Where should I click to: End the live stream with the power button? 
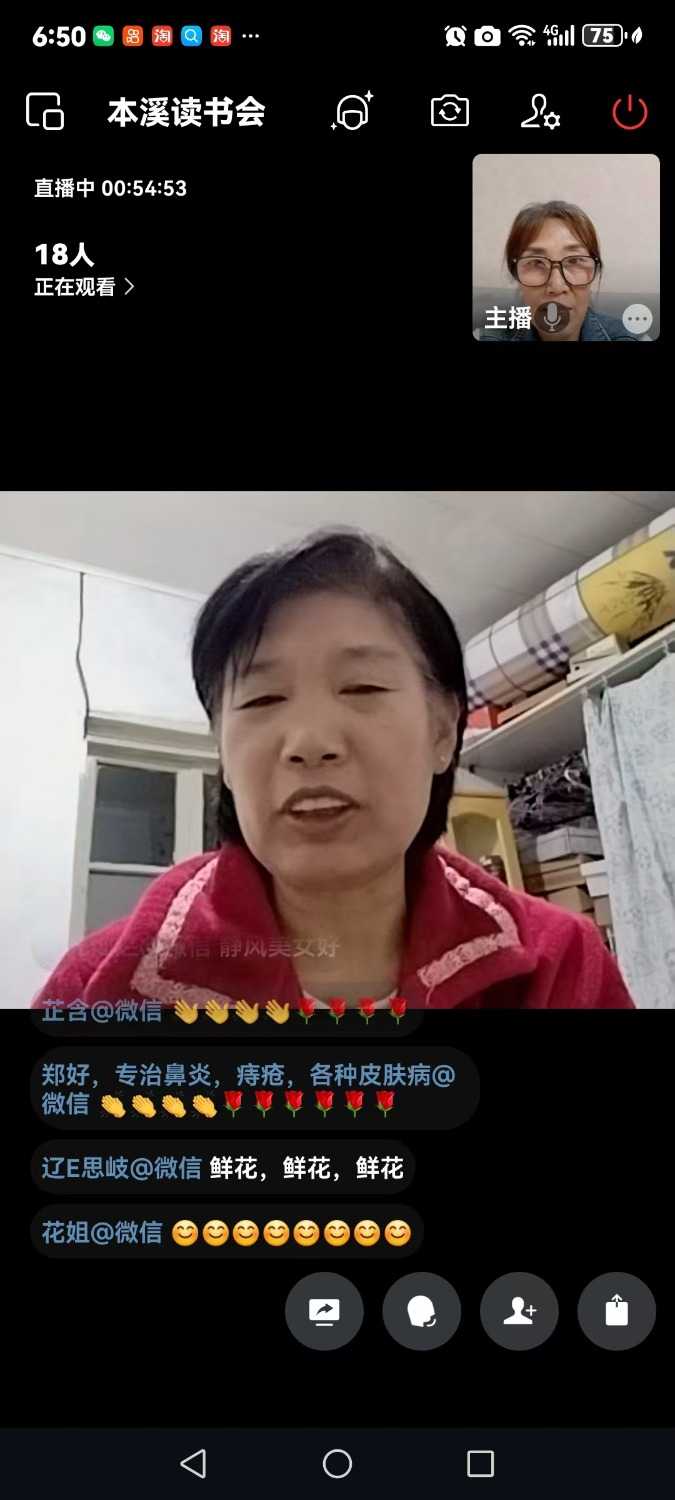click(629, 112)
